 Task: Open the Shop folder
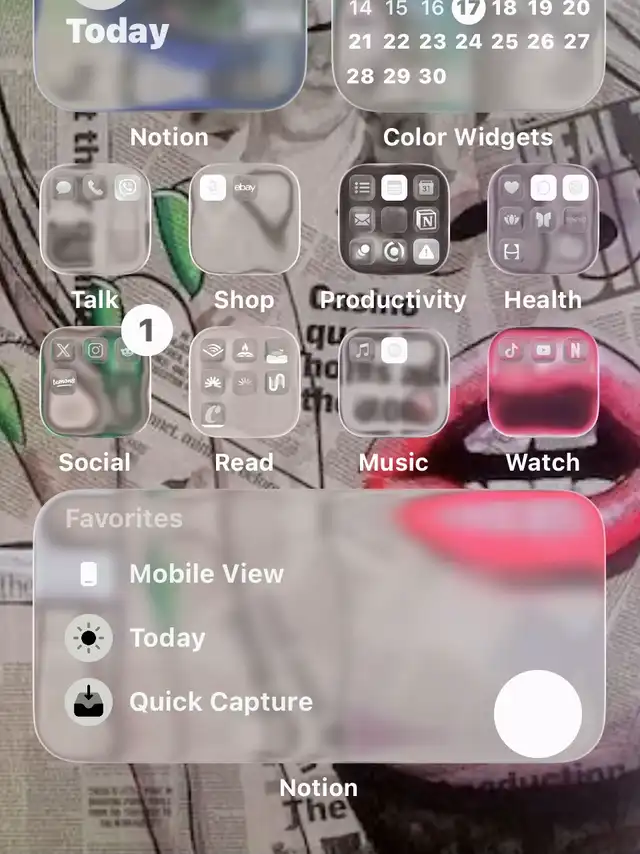click(245, 219)
